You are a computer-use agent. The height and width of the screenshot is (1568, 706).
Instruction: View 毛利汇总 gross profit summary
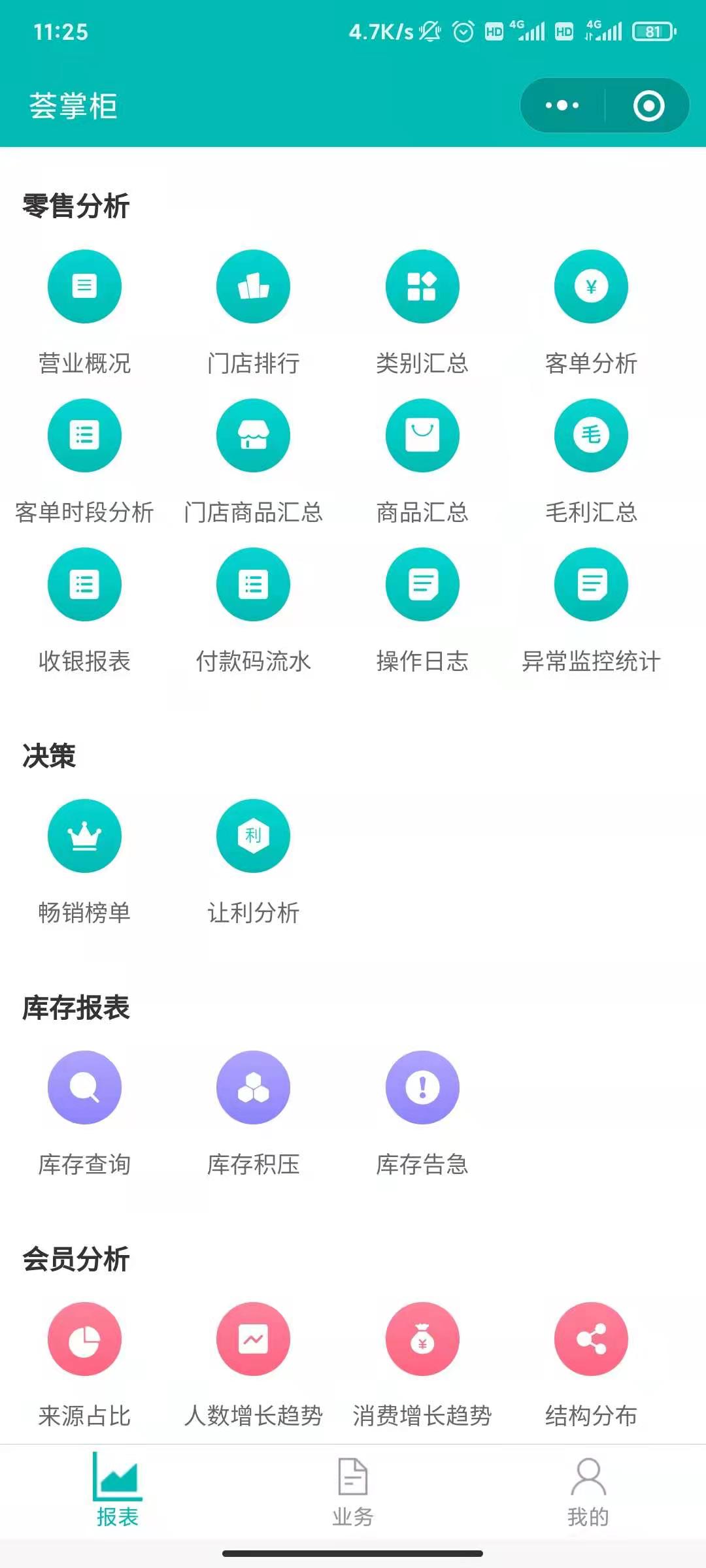click(590, 457)
